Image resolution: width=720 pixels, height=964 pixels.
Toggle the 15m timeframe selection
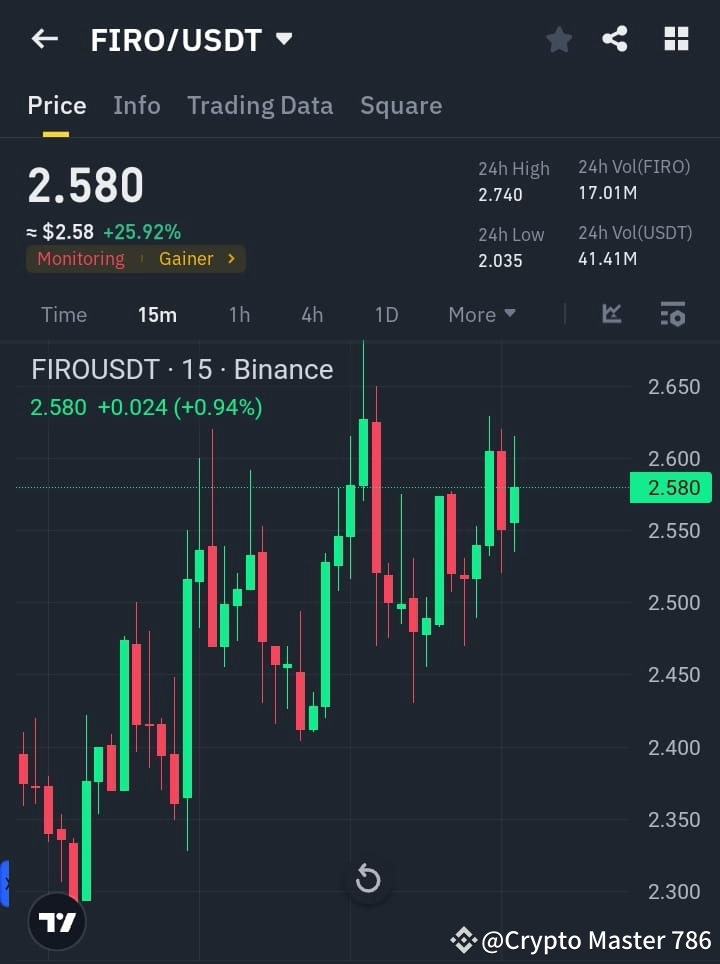[157, 314]
